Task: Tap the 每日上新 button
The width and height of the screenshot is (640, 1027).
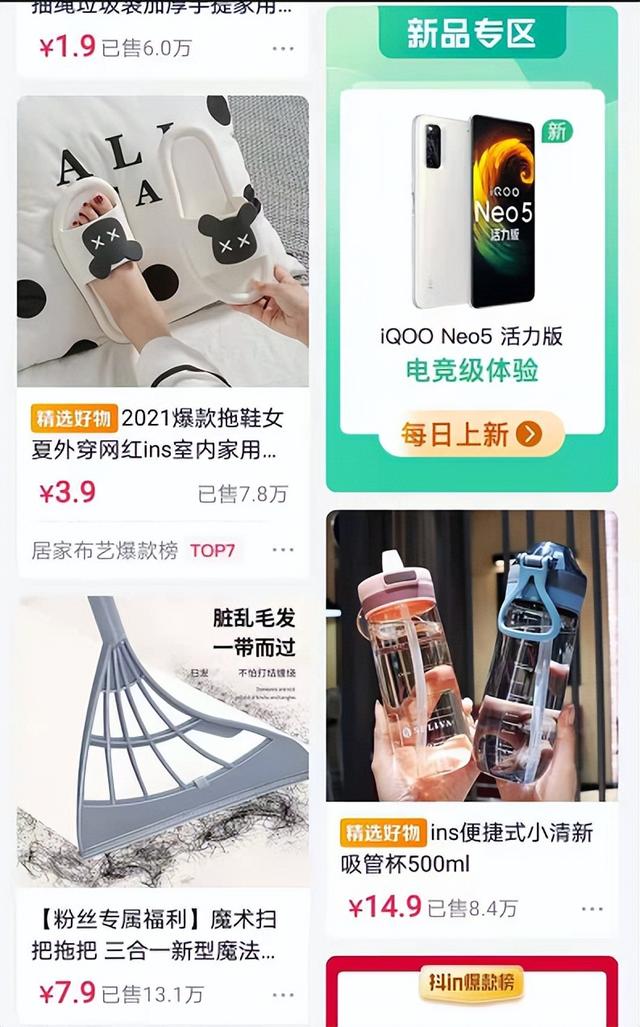Action: click(x=471, y=434)
